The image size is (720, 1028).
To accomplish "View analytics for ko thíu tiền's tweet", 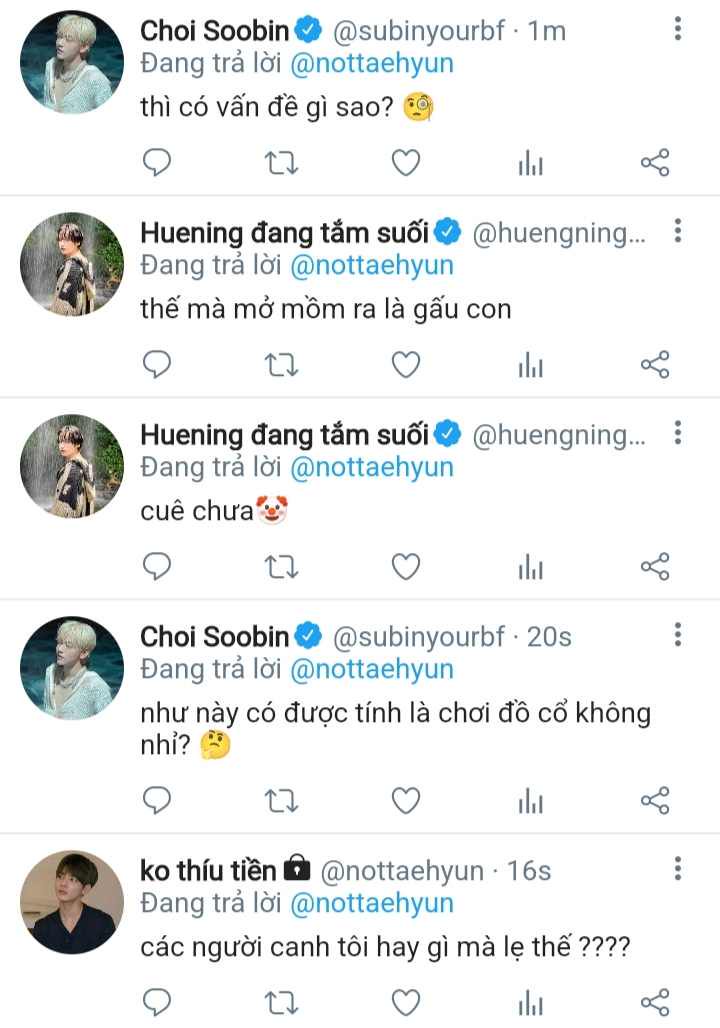I will [530, 1002].
